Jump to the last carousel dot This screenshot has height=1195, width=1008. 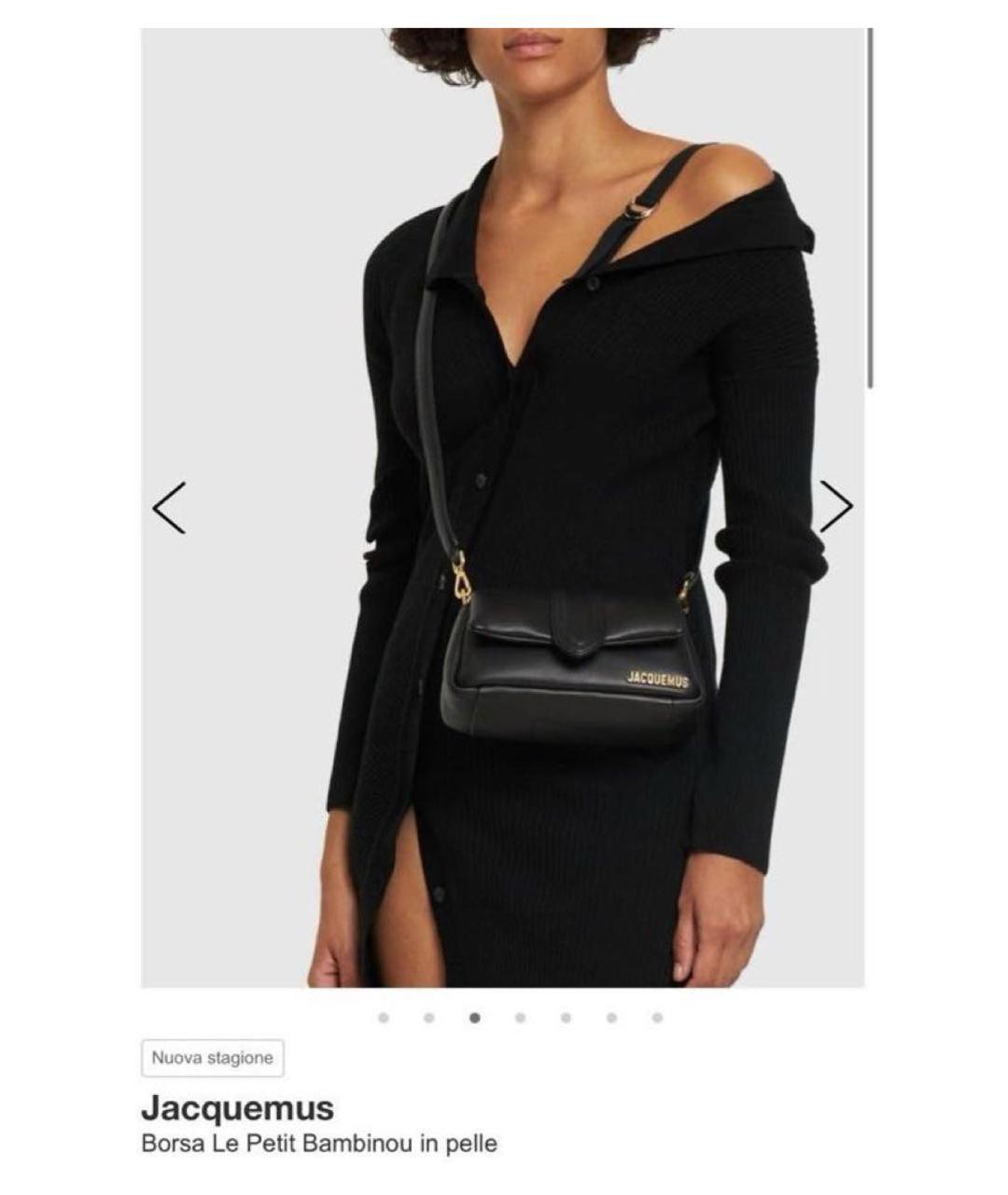657,1018
